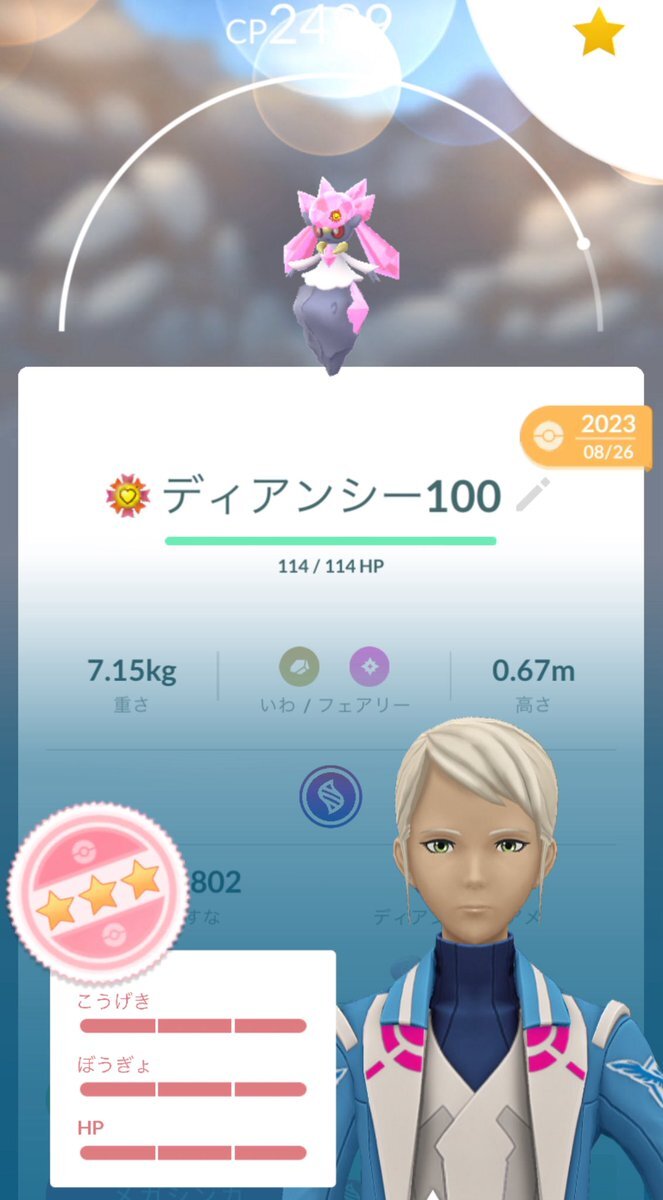Edit Diancie's nickname with pencil icon
Screen dimensions: 663x1200
[x=533, y=496]
